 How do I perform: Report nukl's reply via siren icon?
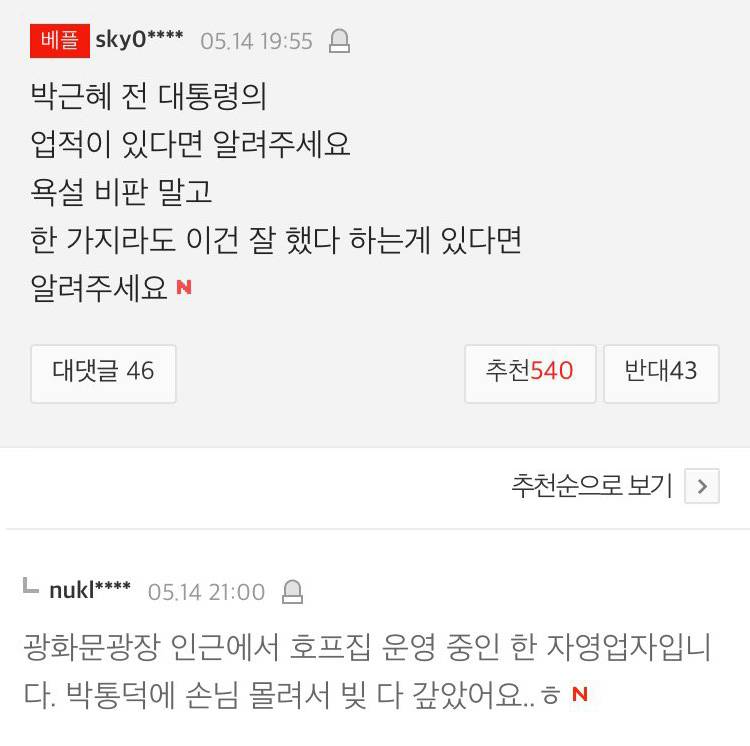click(292, 592)
